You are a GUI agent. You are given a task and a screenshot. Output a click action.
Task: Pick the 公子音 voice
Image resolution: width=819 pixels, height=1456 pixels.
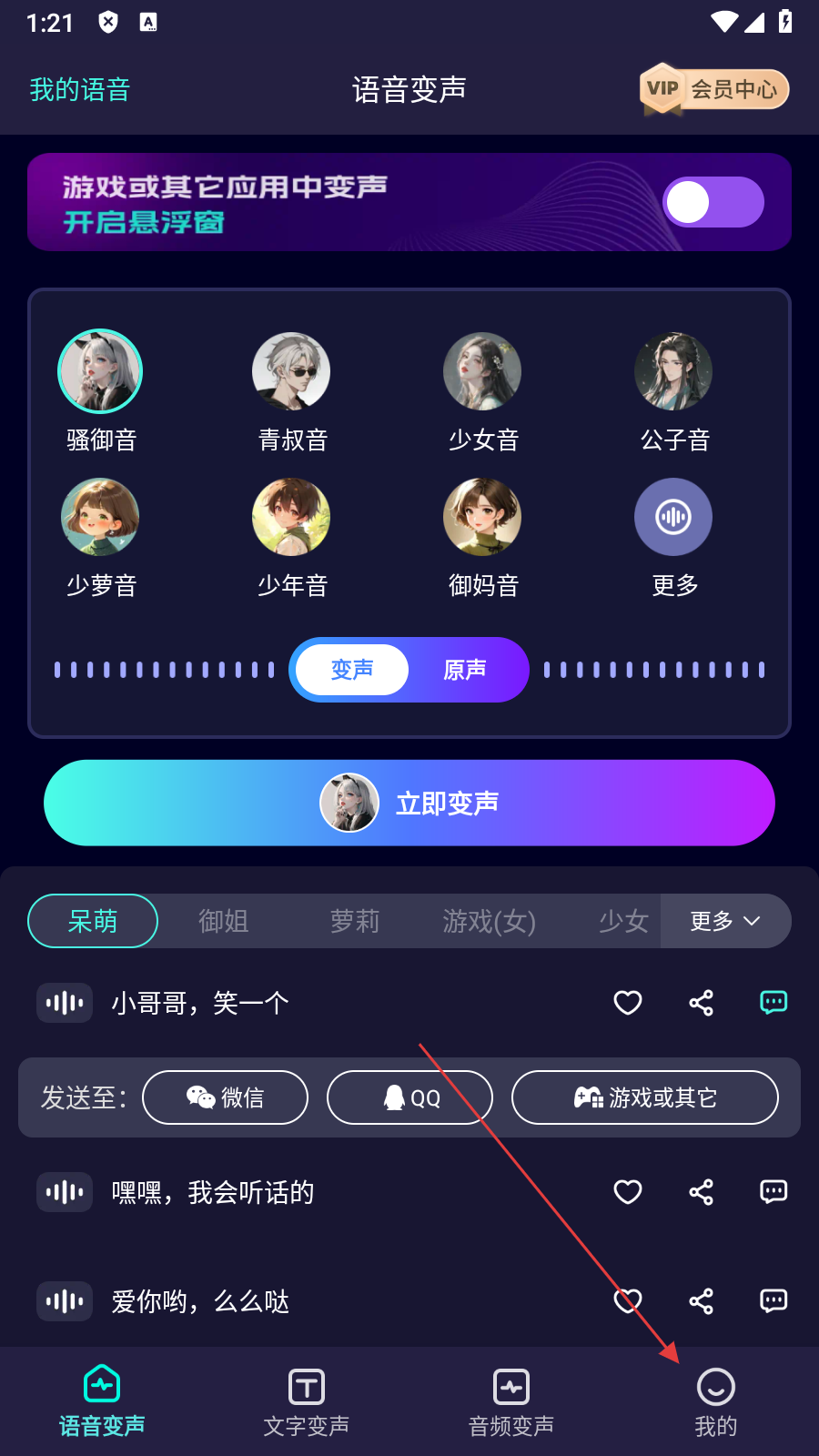(673, 371)
